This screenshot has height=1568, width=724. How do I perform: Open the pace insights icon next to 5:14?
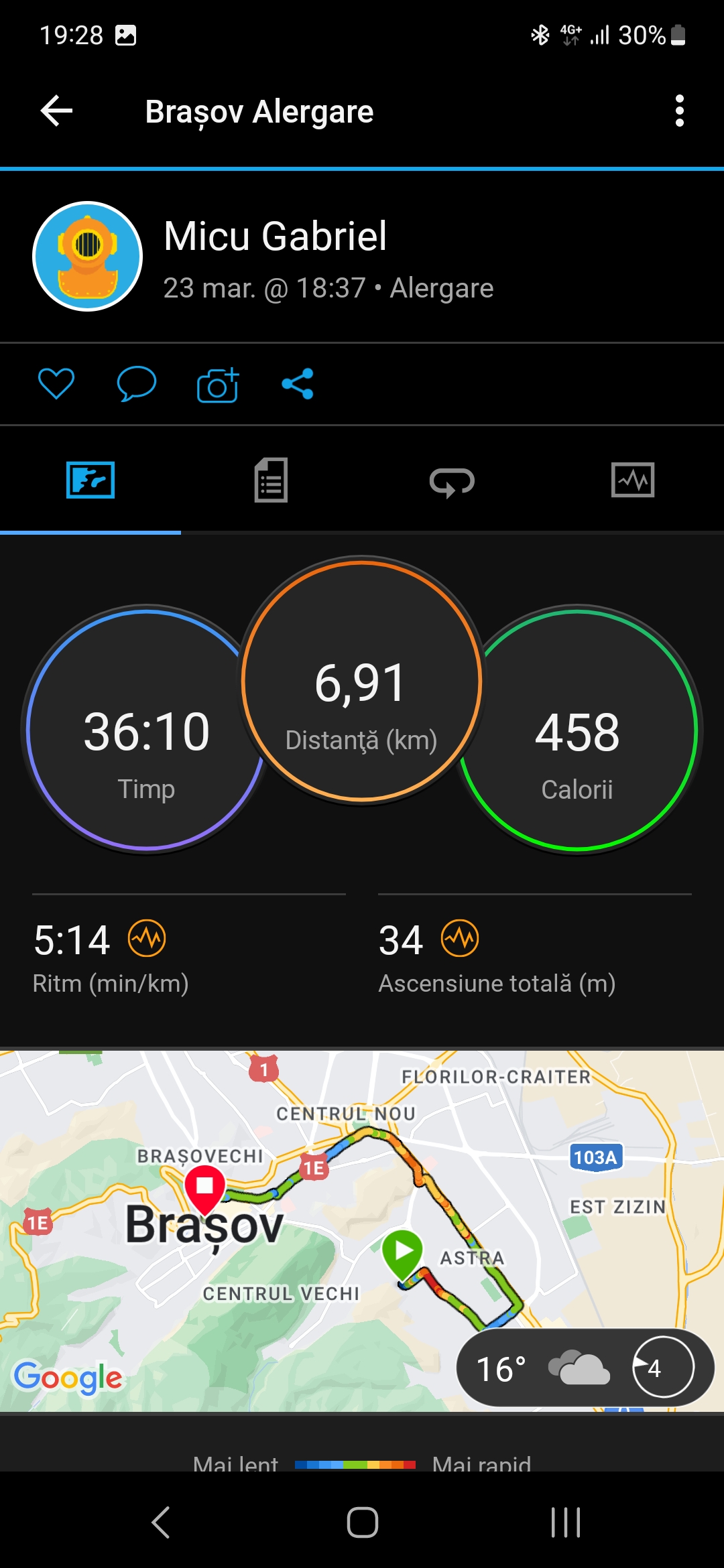click(147, 939)
